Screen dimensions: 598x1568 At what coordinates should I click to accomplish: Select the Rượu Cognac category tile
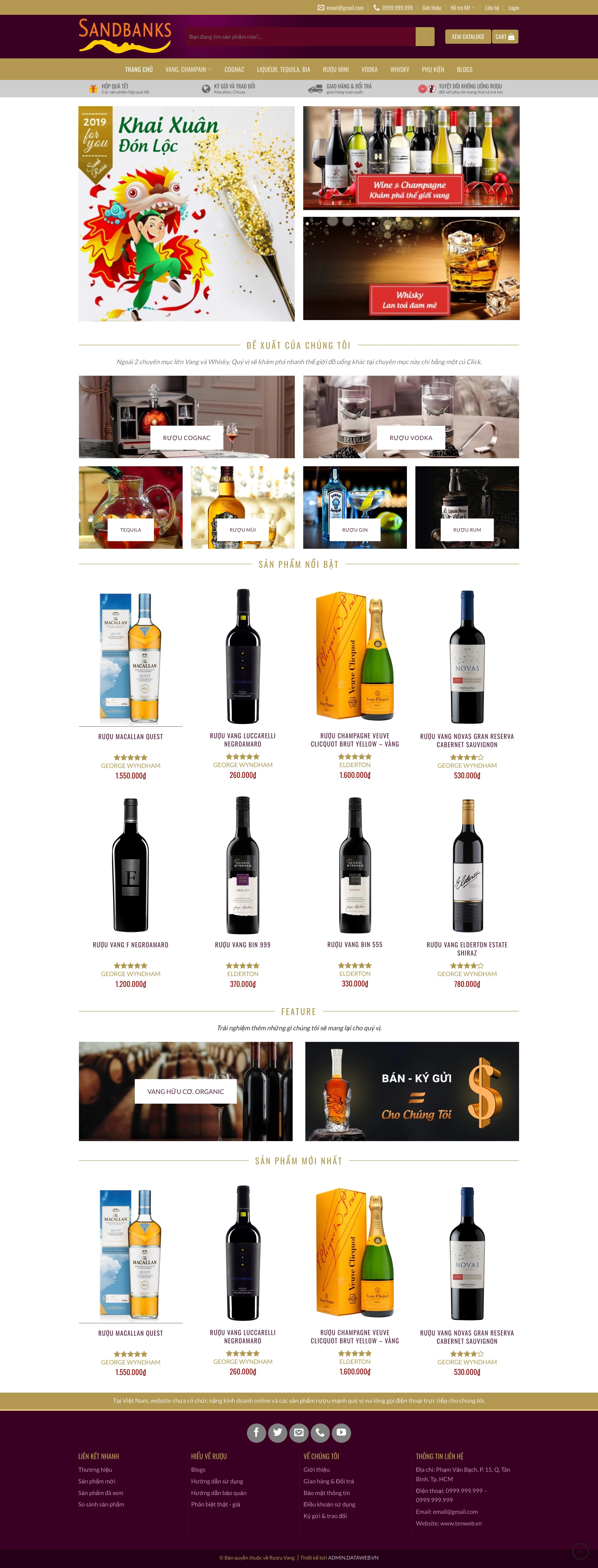tap(186, 438)
